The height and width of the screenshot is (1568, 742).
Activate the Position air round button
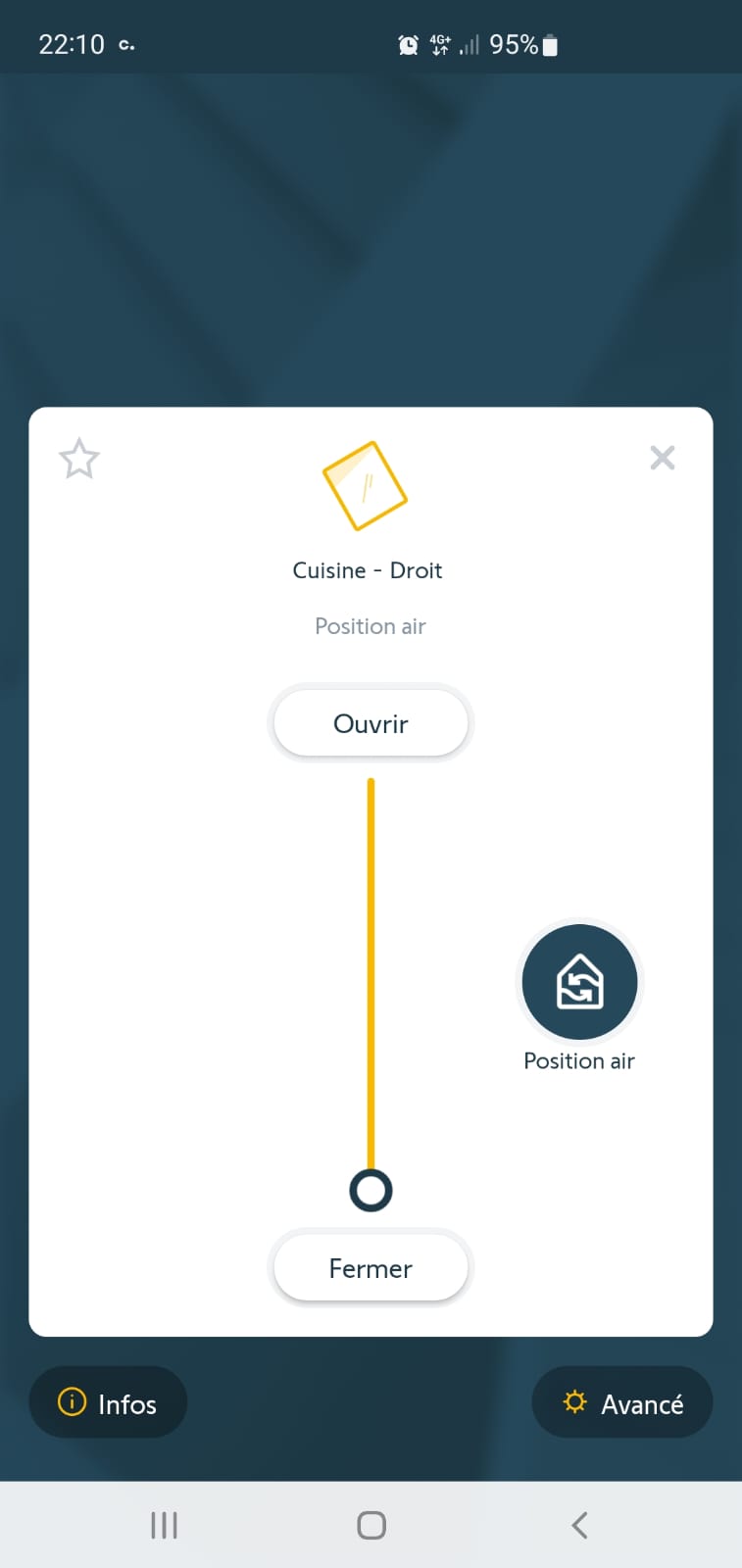click(x=579, y=981)
